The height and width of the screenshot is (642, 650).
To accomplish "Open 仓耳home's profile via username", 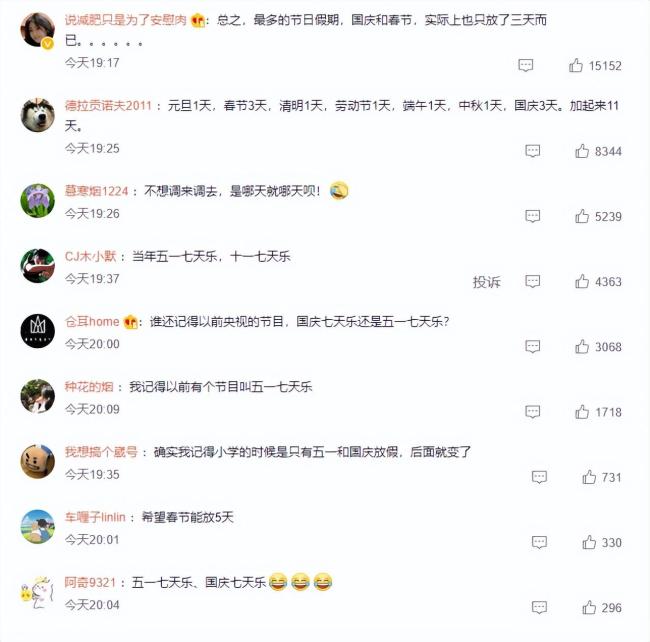I will pyautogui.click(x=92, y=321).
